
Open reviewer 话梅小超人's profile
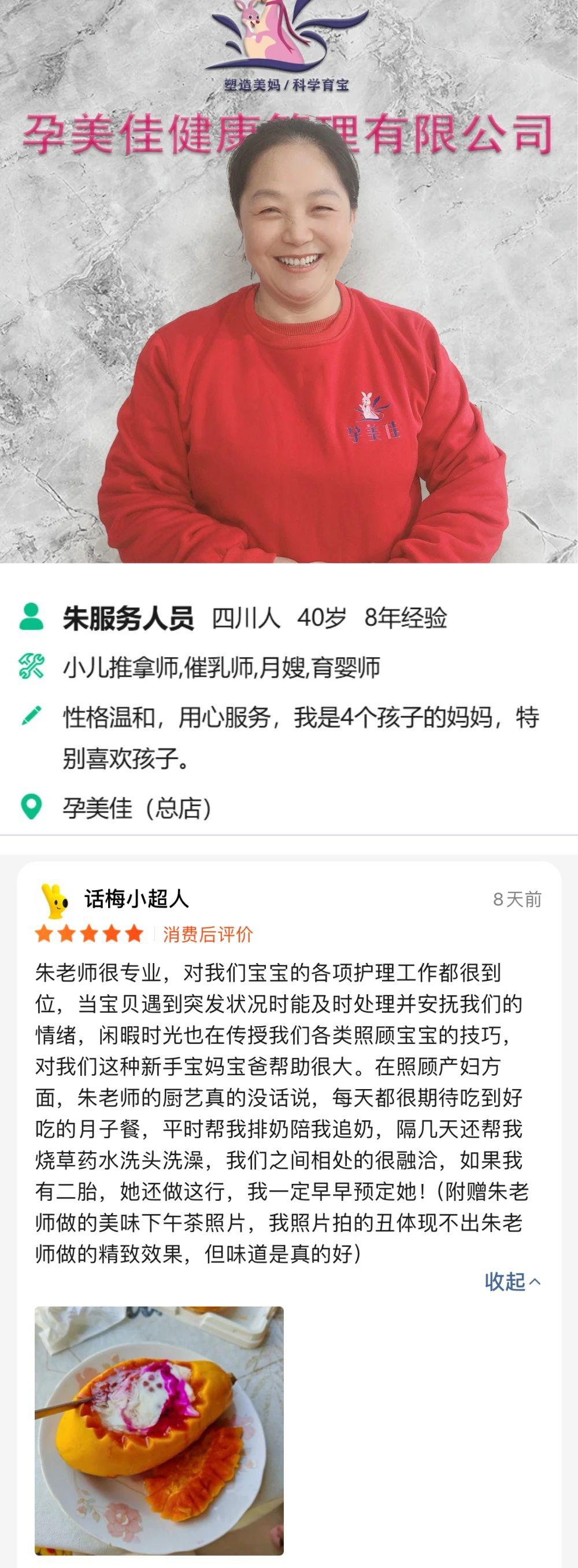pos(136,898)
